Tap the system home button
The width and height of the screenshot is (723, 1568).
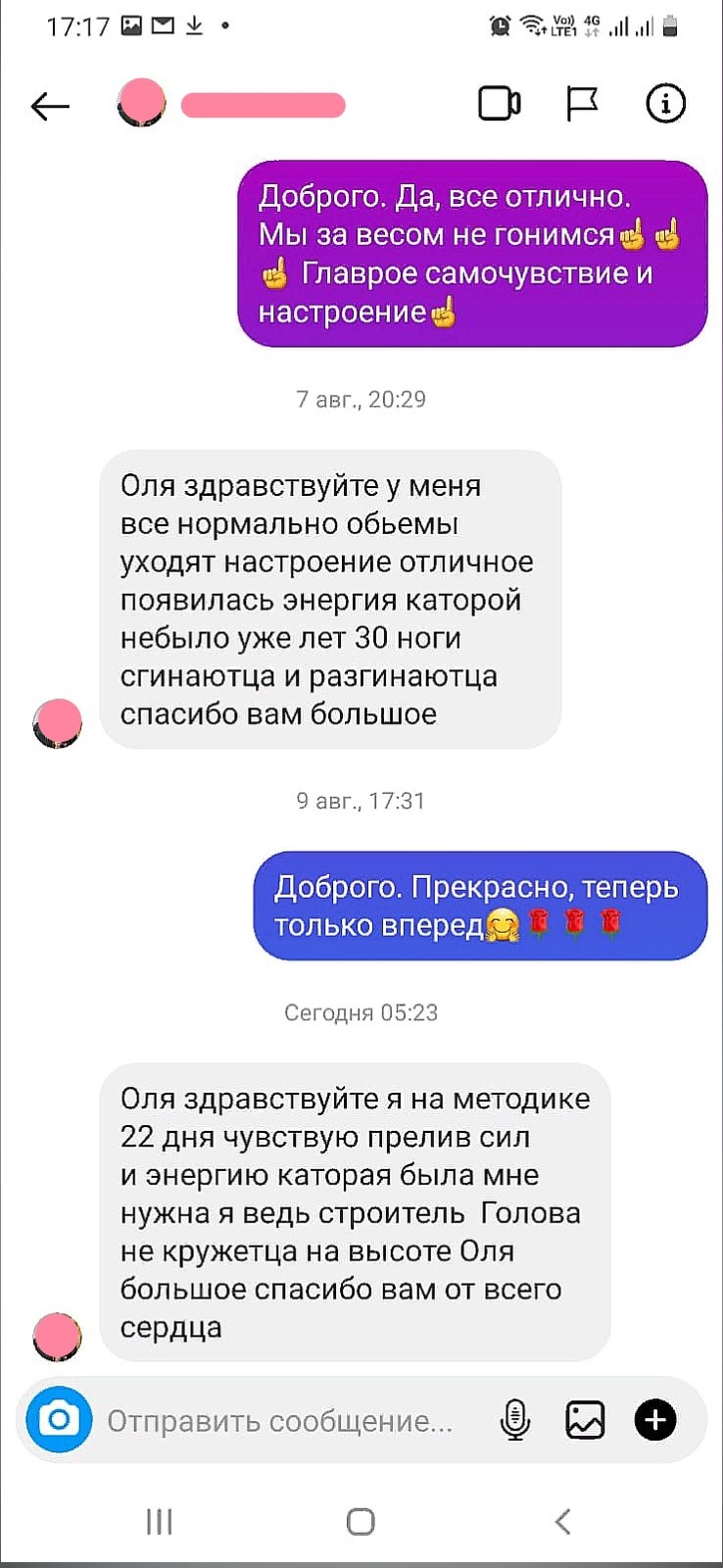(361, 1522)
